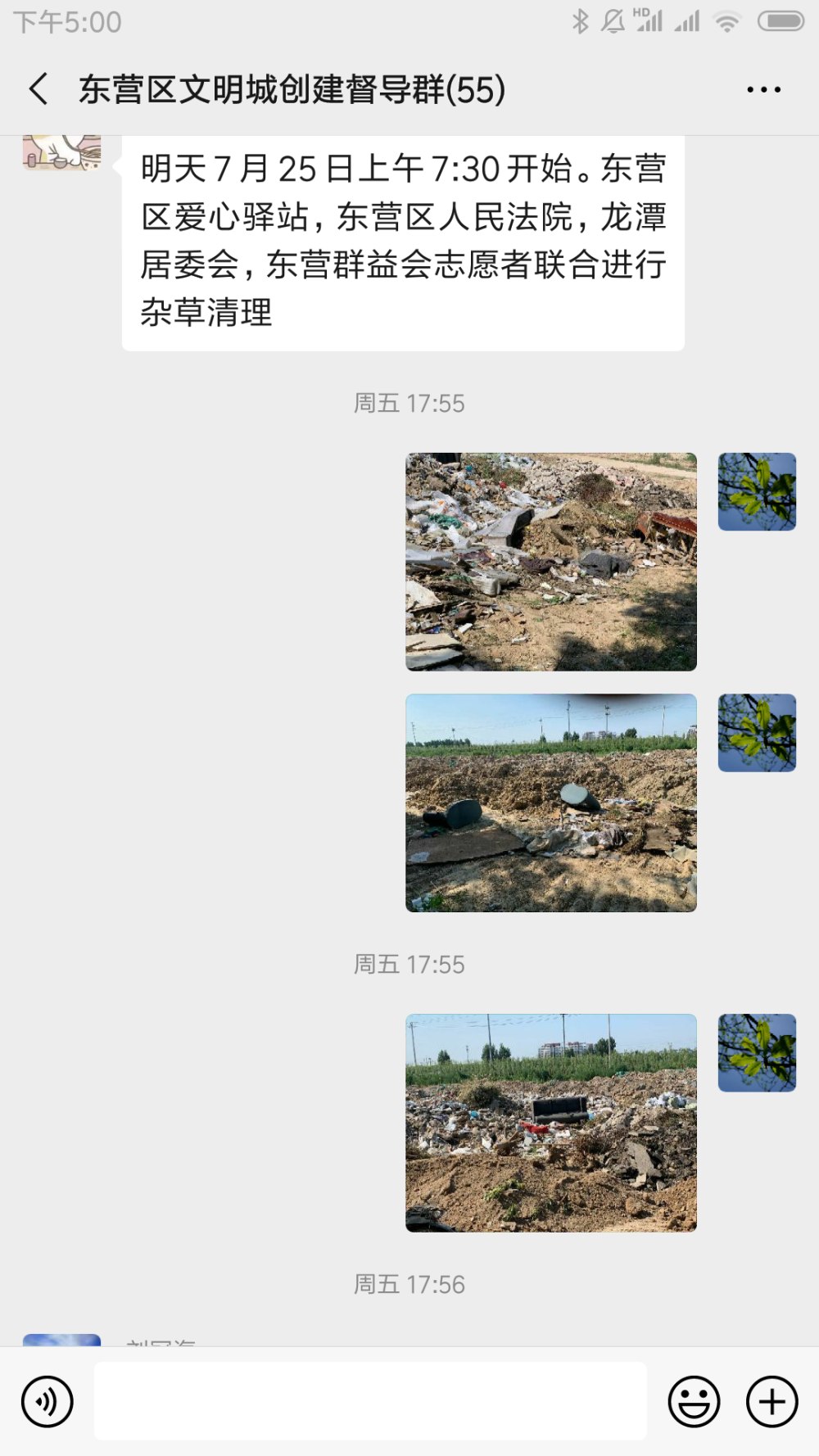
Task: Switch to voice message input
Action: pyautogui.click(x=48, y=1402)
